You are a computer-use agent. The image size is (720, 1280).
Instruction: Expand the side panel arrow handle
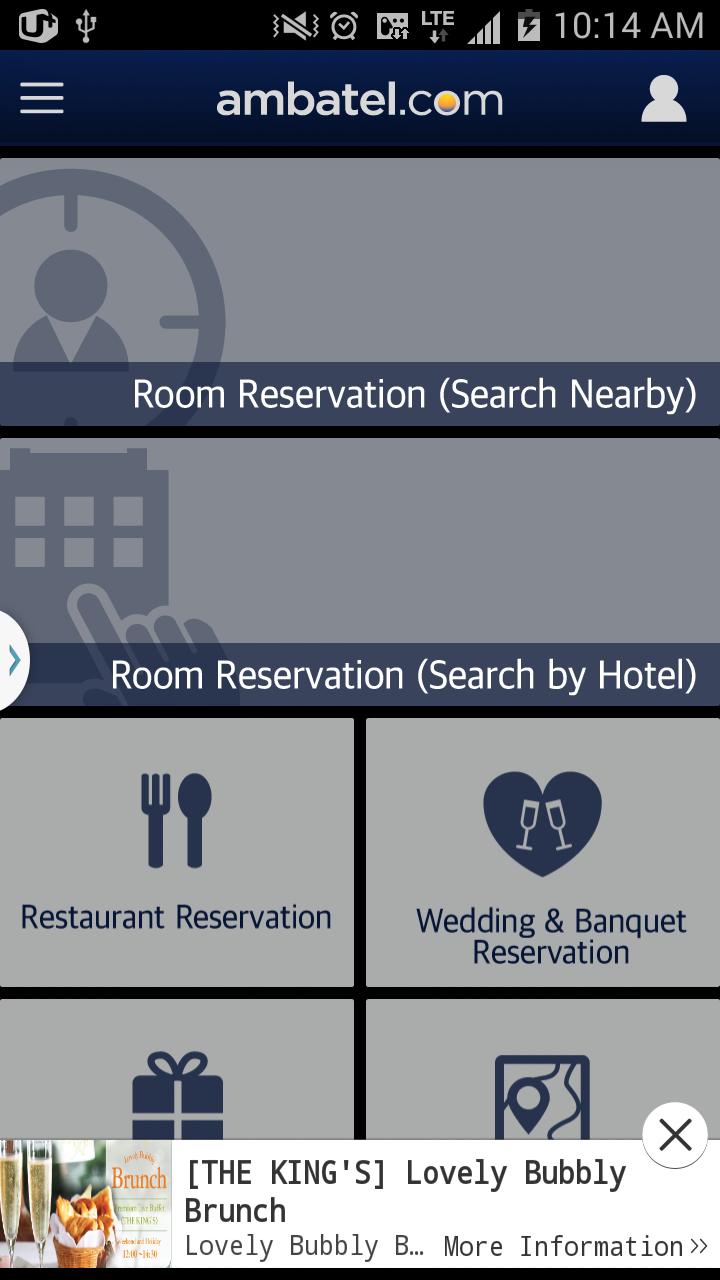tap(14, 660)
